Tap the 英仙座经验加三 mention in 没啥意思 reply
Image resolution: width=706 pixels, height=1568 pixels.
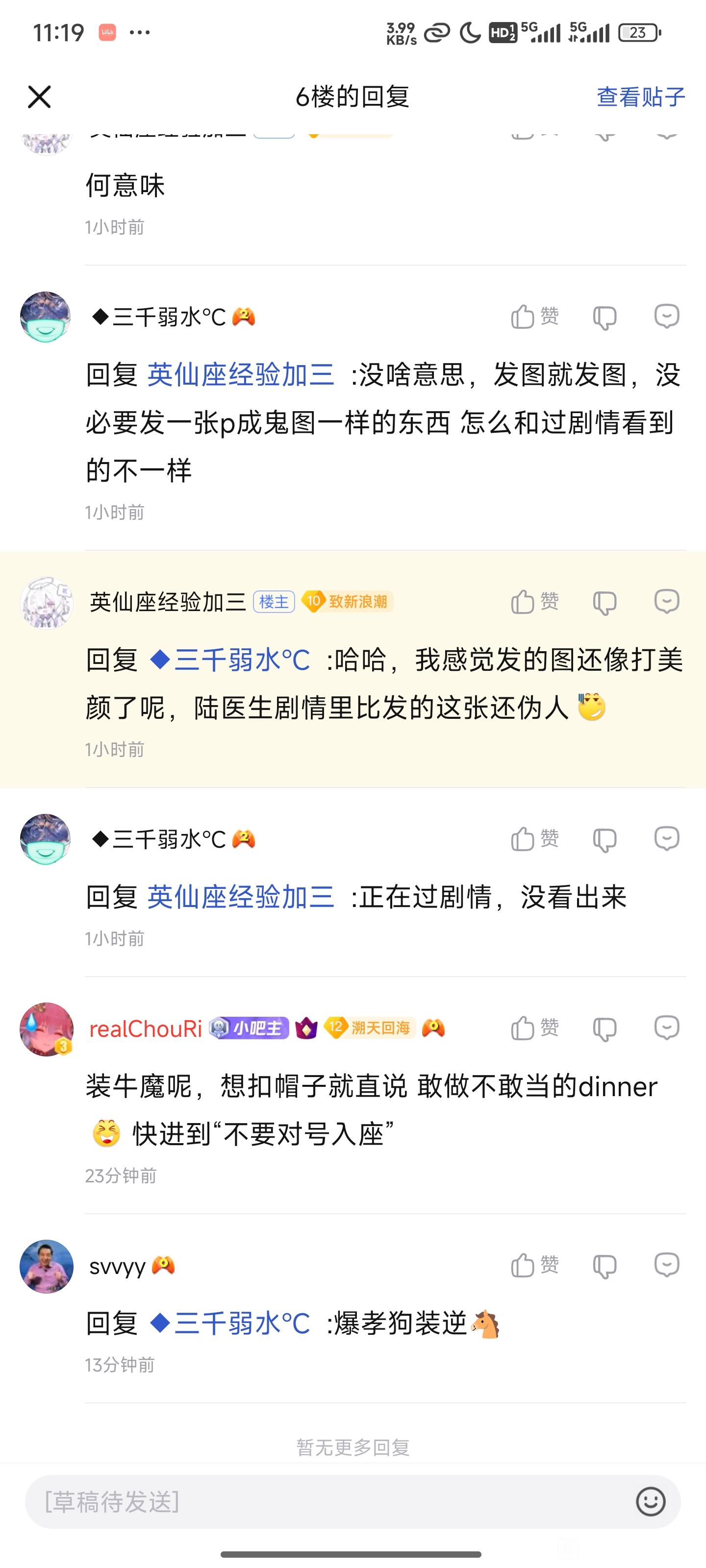click(241, 374)
